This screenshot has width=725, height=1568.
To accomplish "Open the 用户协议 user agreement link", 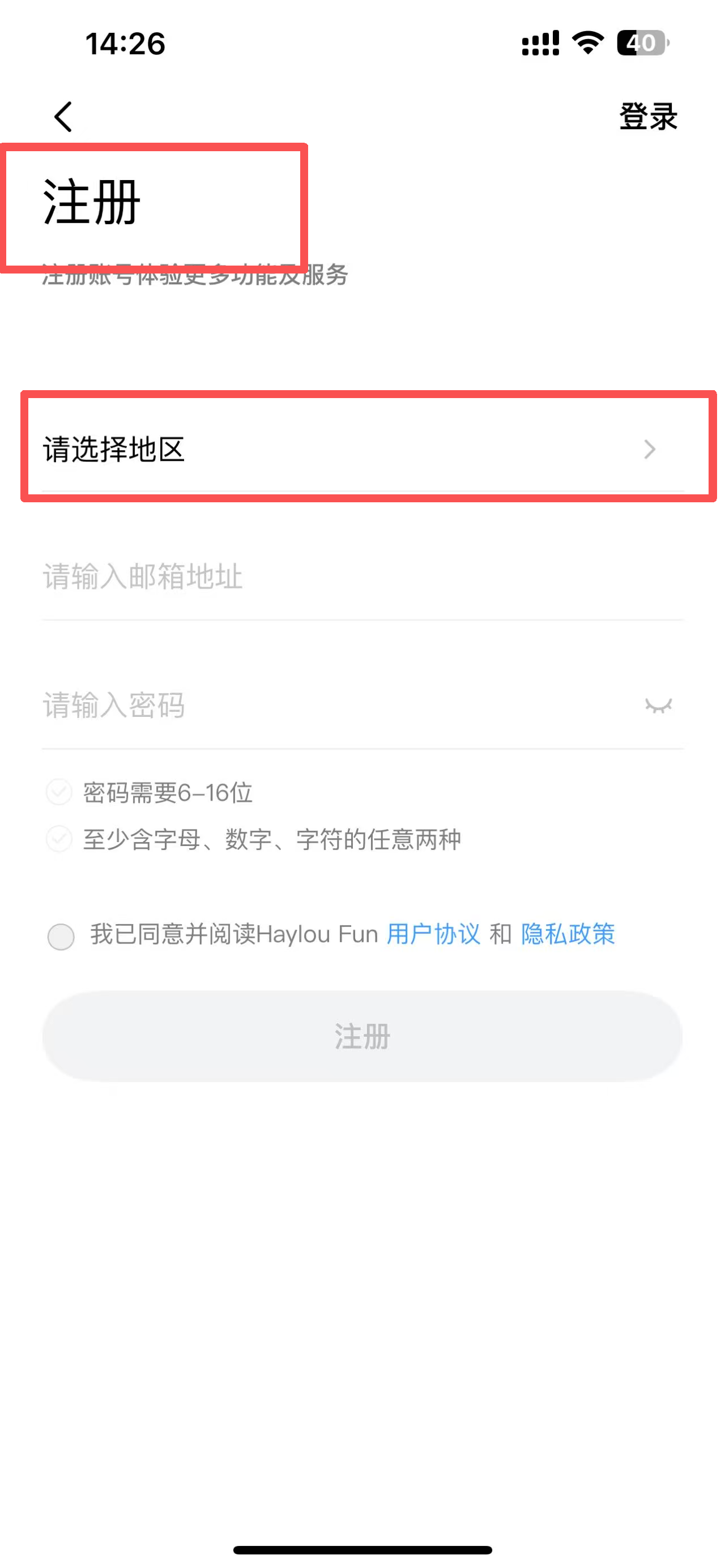I will coord(433,934).
